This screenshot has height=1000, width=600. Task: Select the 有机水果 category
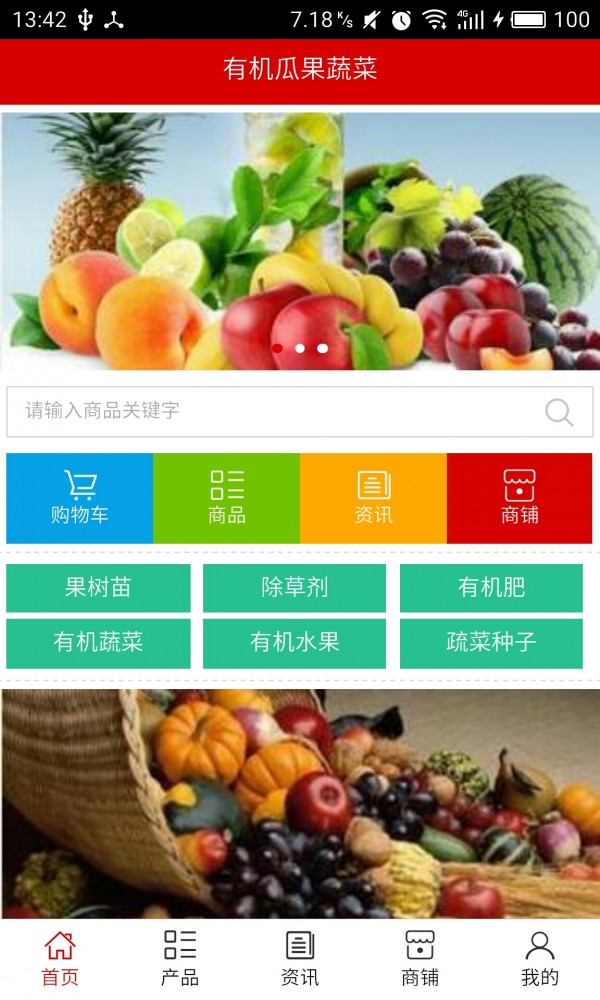[x=294, y=643]
